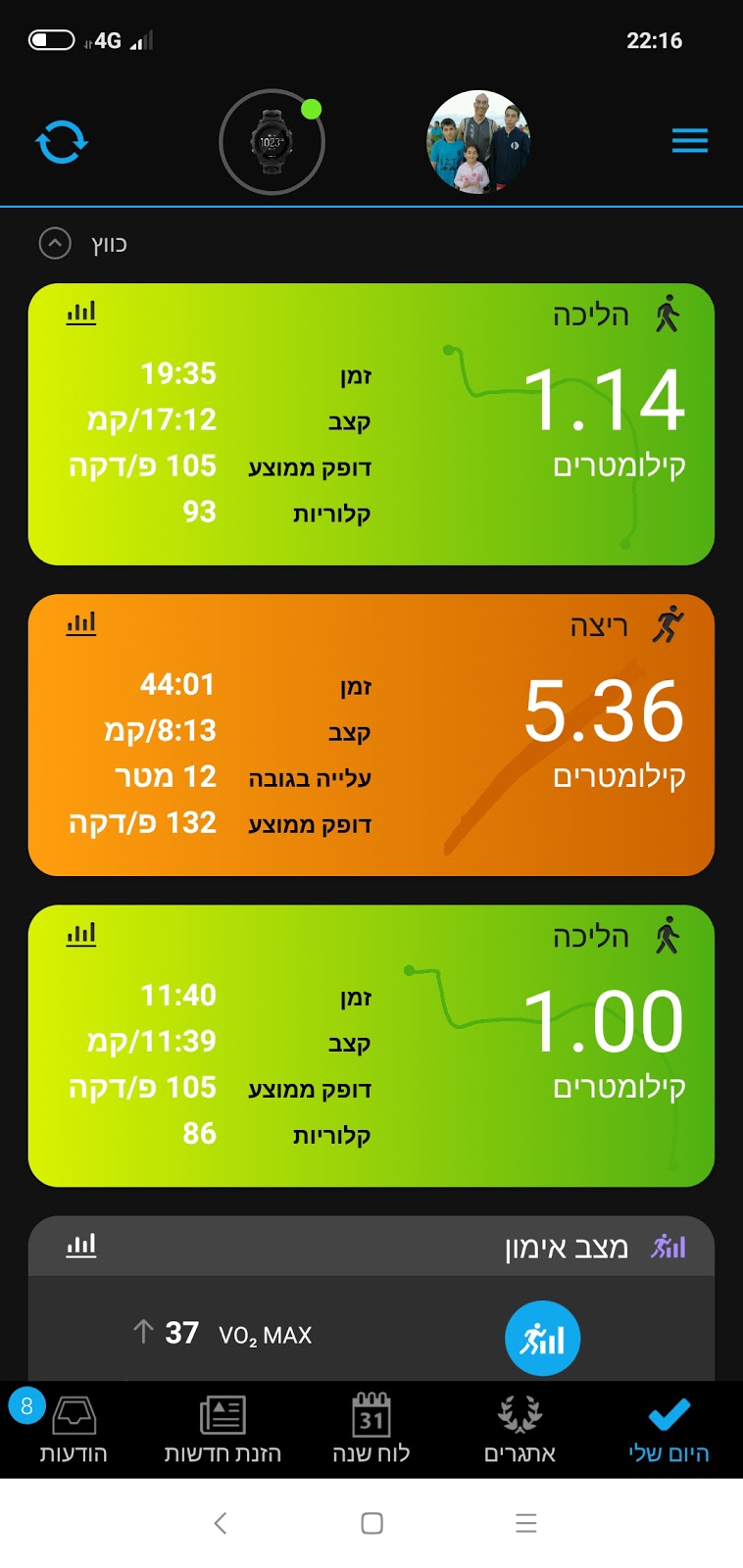Open the 5.36 km running activity card
This screenshot has width=743, height=1568.
tap(371, 735)
